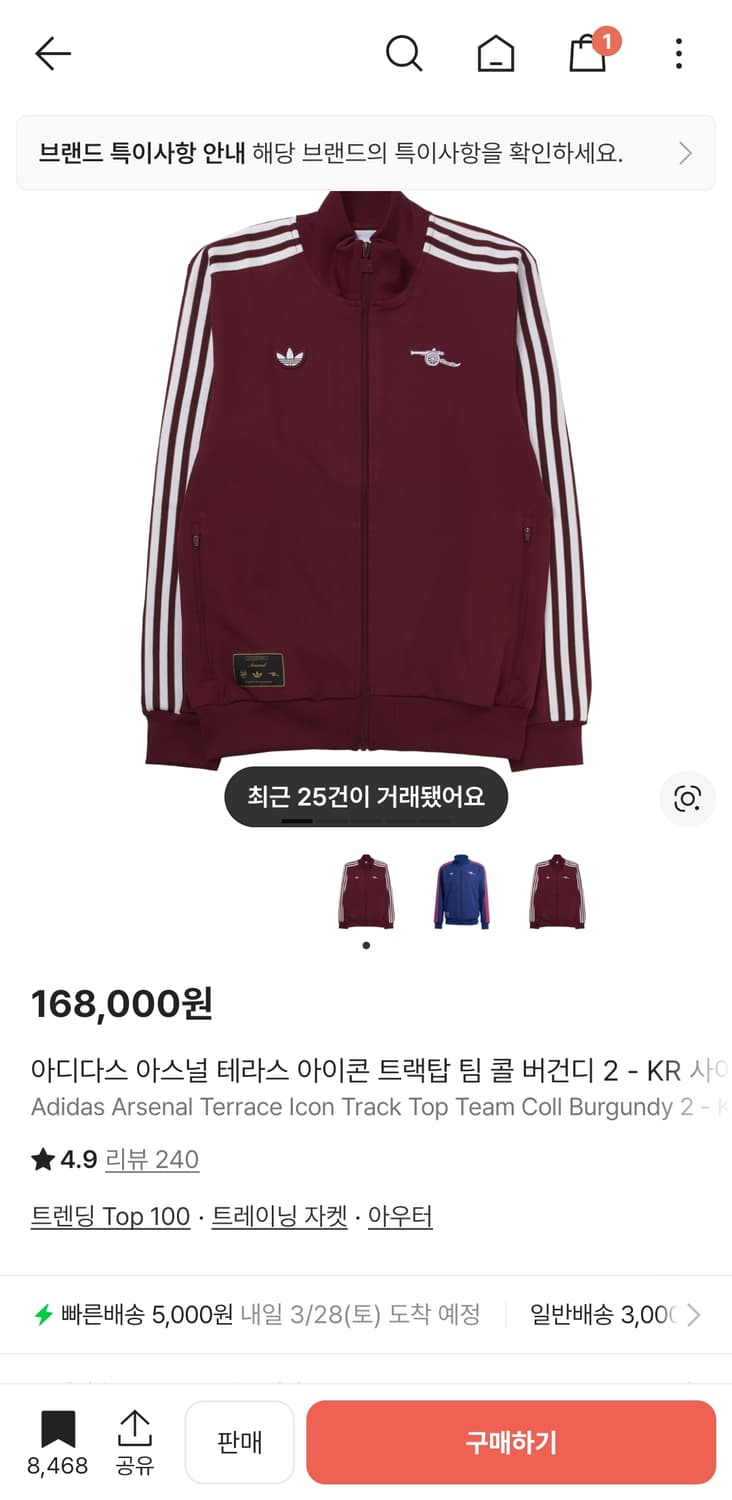Go to the home screen
This screenshot has width=732, height=1500.
point(495,53)
